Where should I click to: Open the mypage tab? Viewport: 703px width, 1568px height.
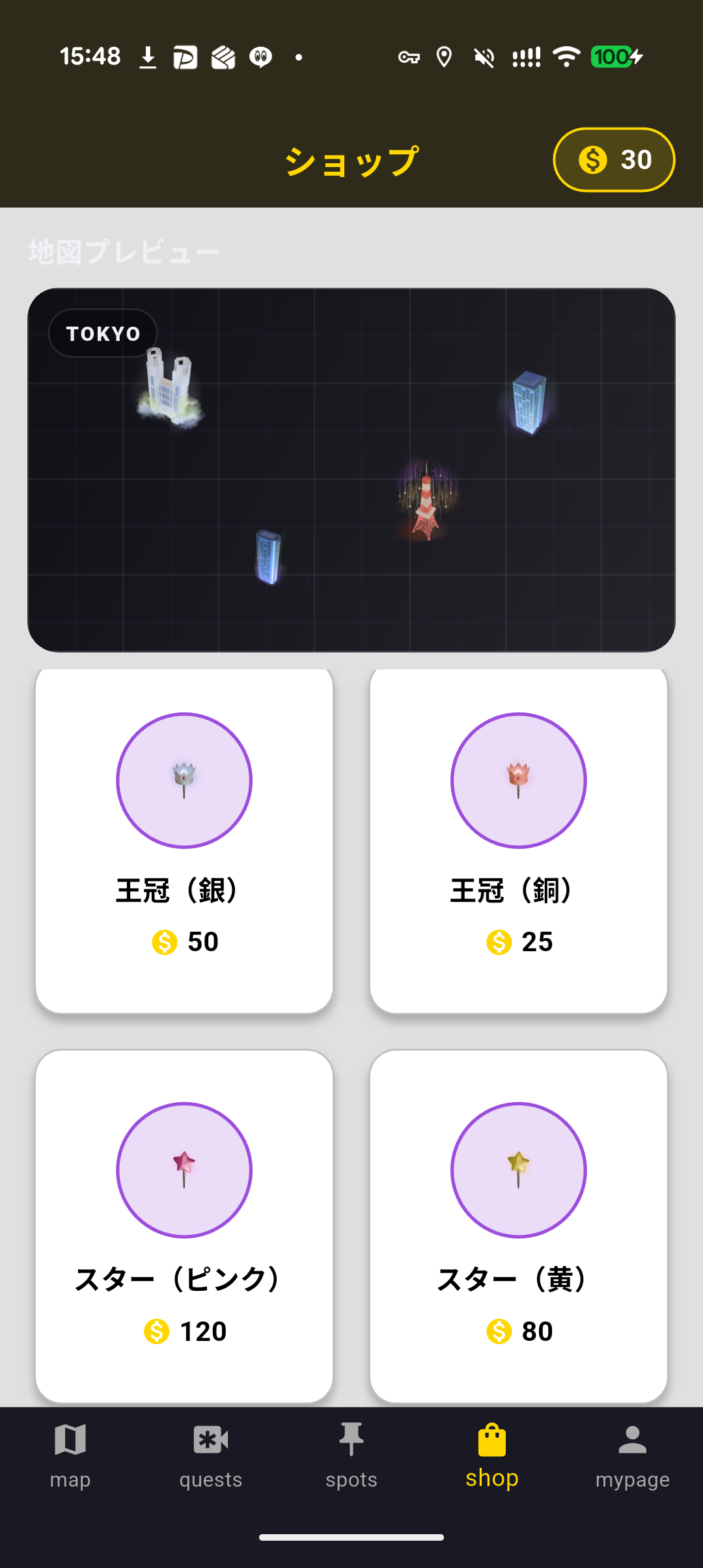633,1456
